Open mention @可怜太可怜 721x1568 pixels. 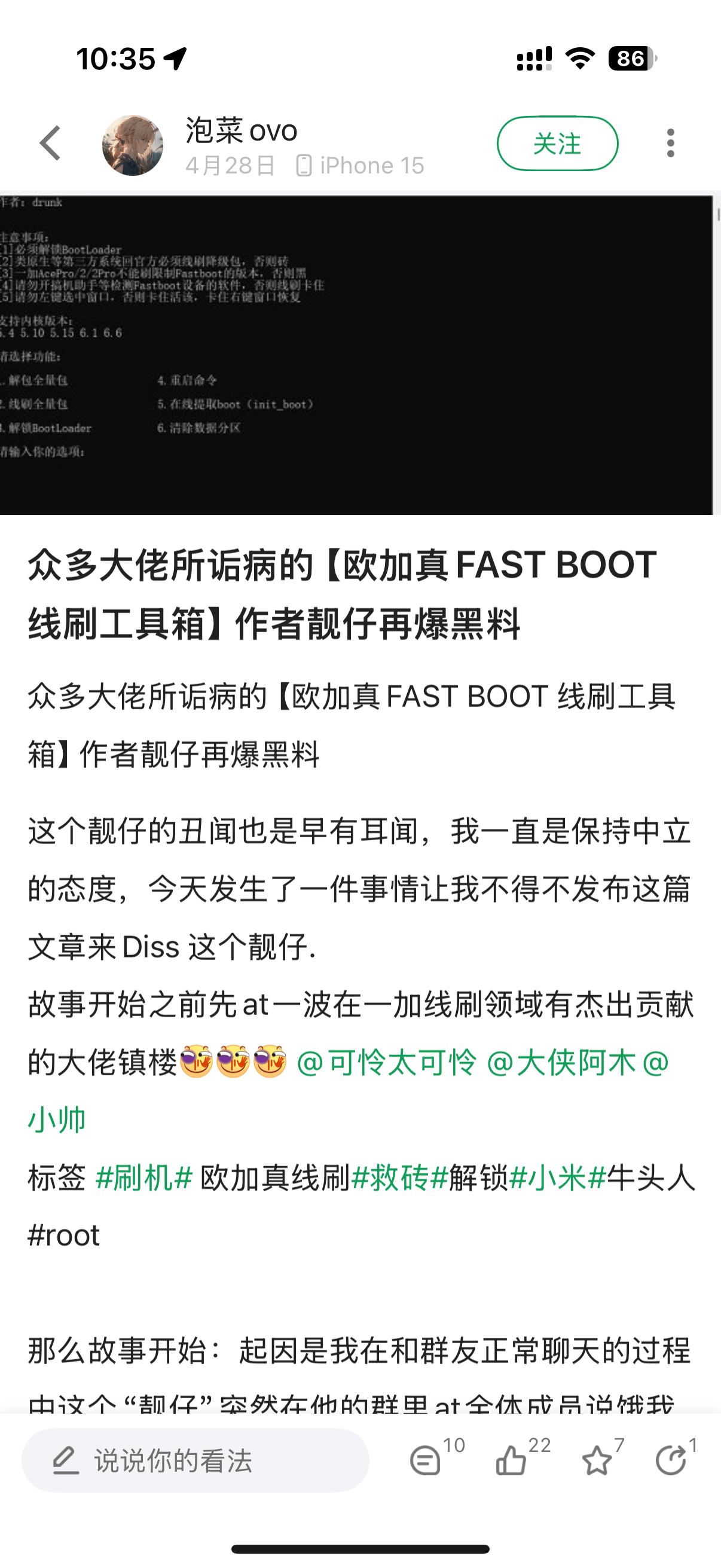[x=386, y=1063]
